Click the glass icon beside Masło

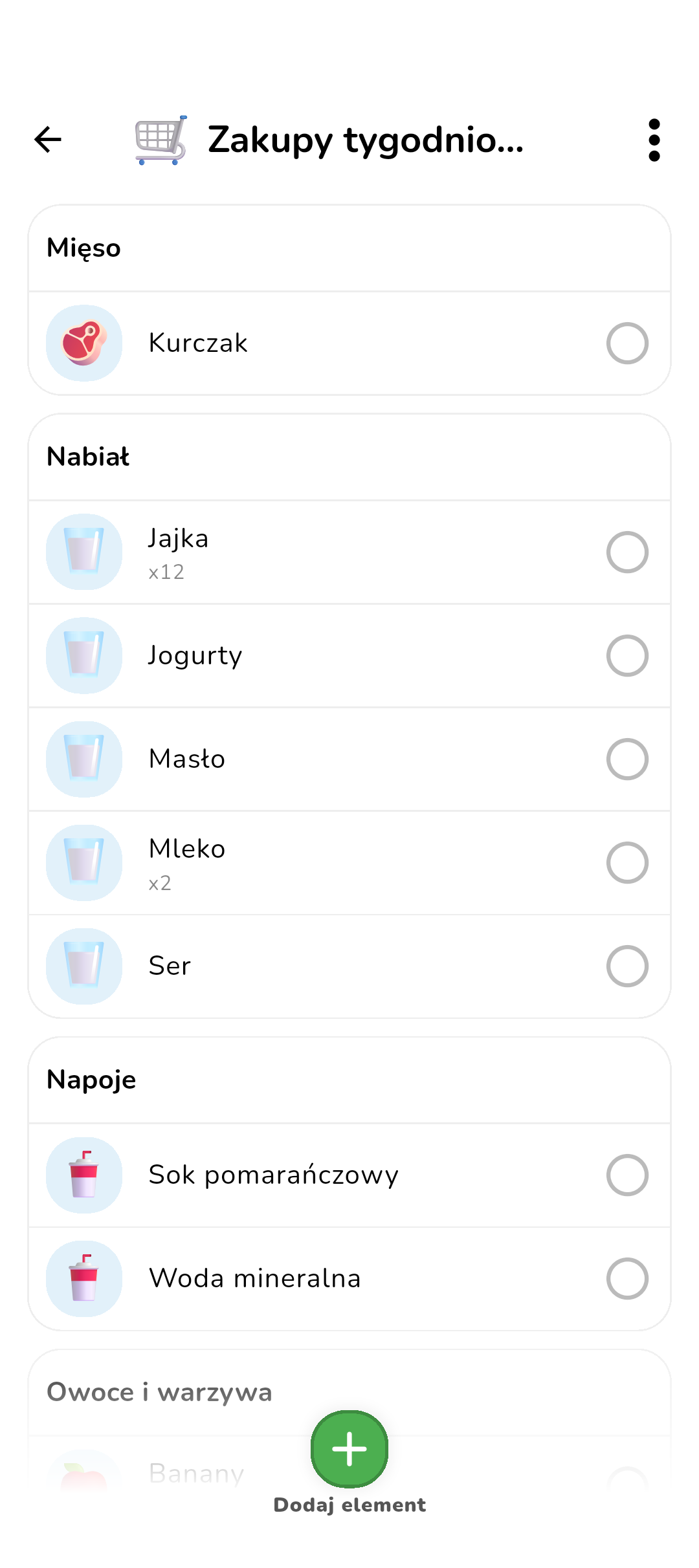point(84,759)
